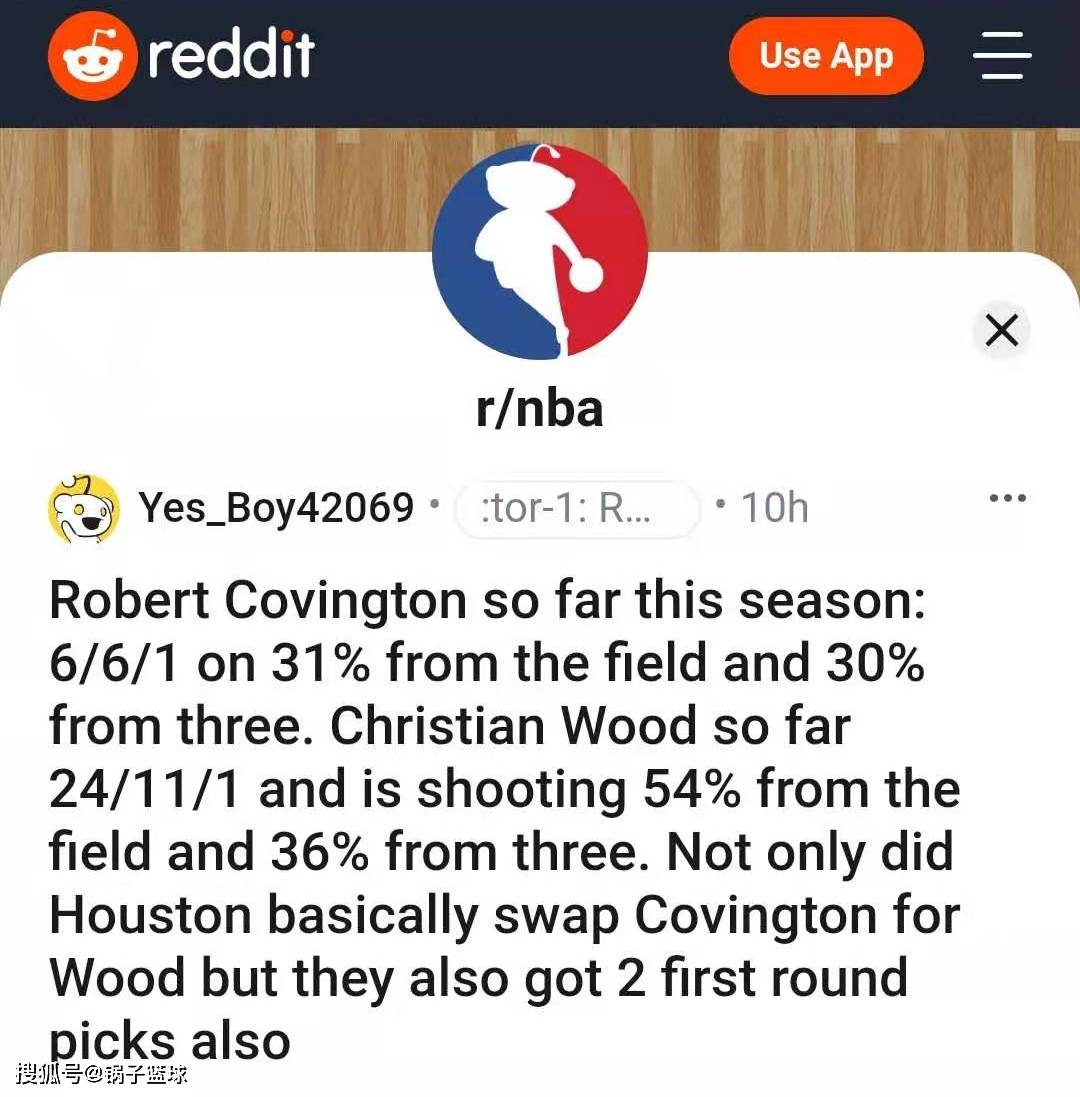Tap the Reddit logo to go home
The height and width of the screenshot is (1097, 1080).
pos(182,55)
